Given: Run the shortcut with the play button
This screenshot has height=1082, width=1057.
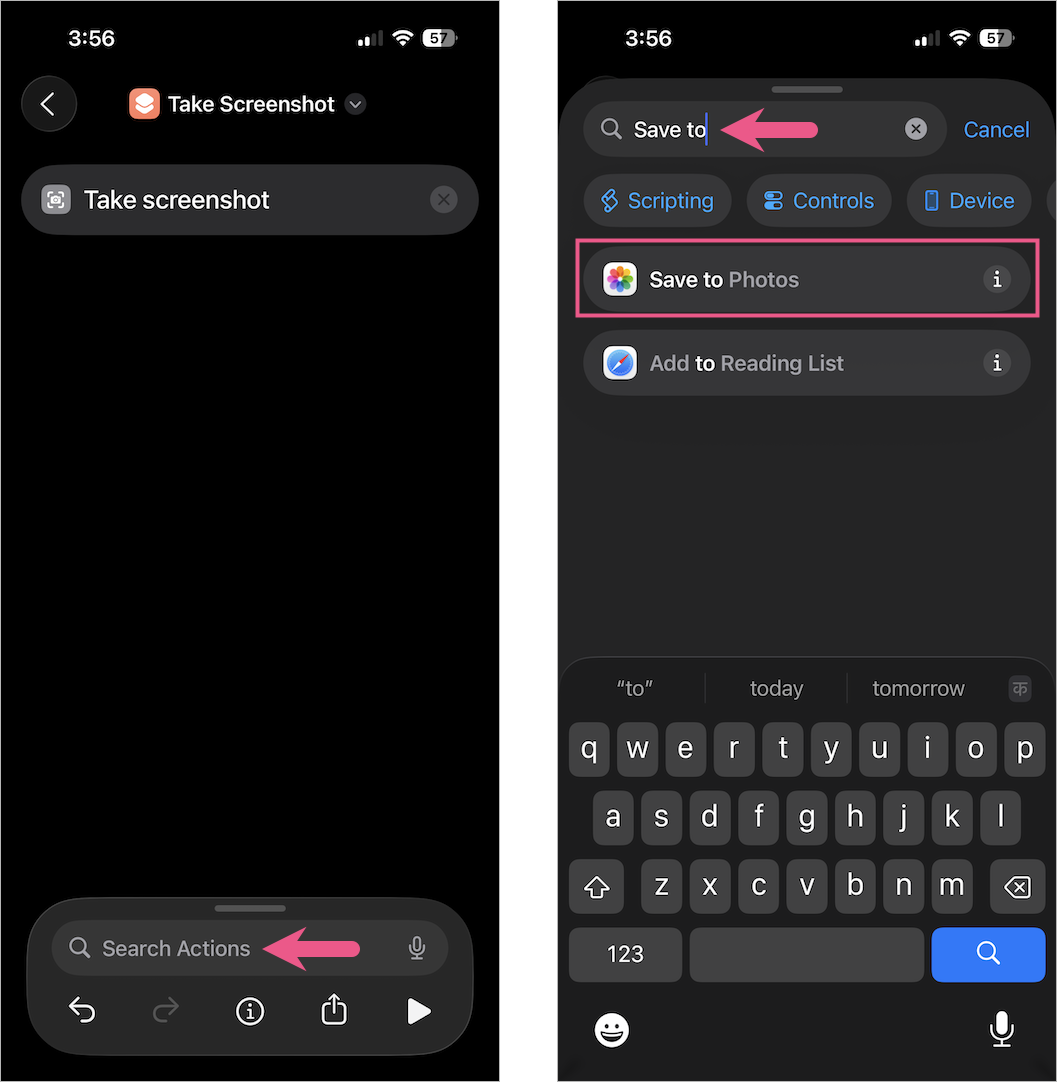Looking at the screenshot, I should (419, 1011).
